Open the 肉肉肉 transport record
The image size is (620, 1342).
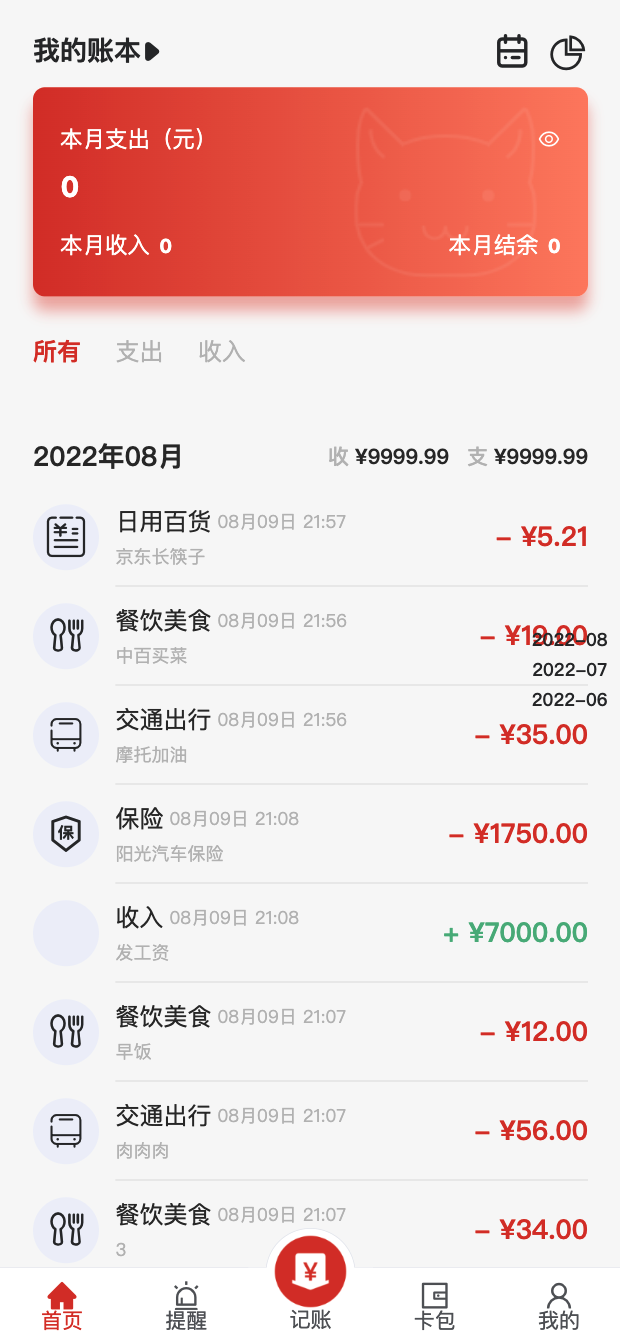pyautogui.click(x=310, y=1131)
